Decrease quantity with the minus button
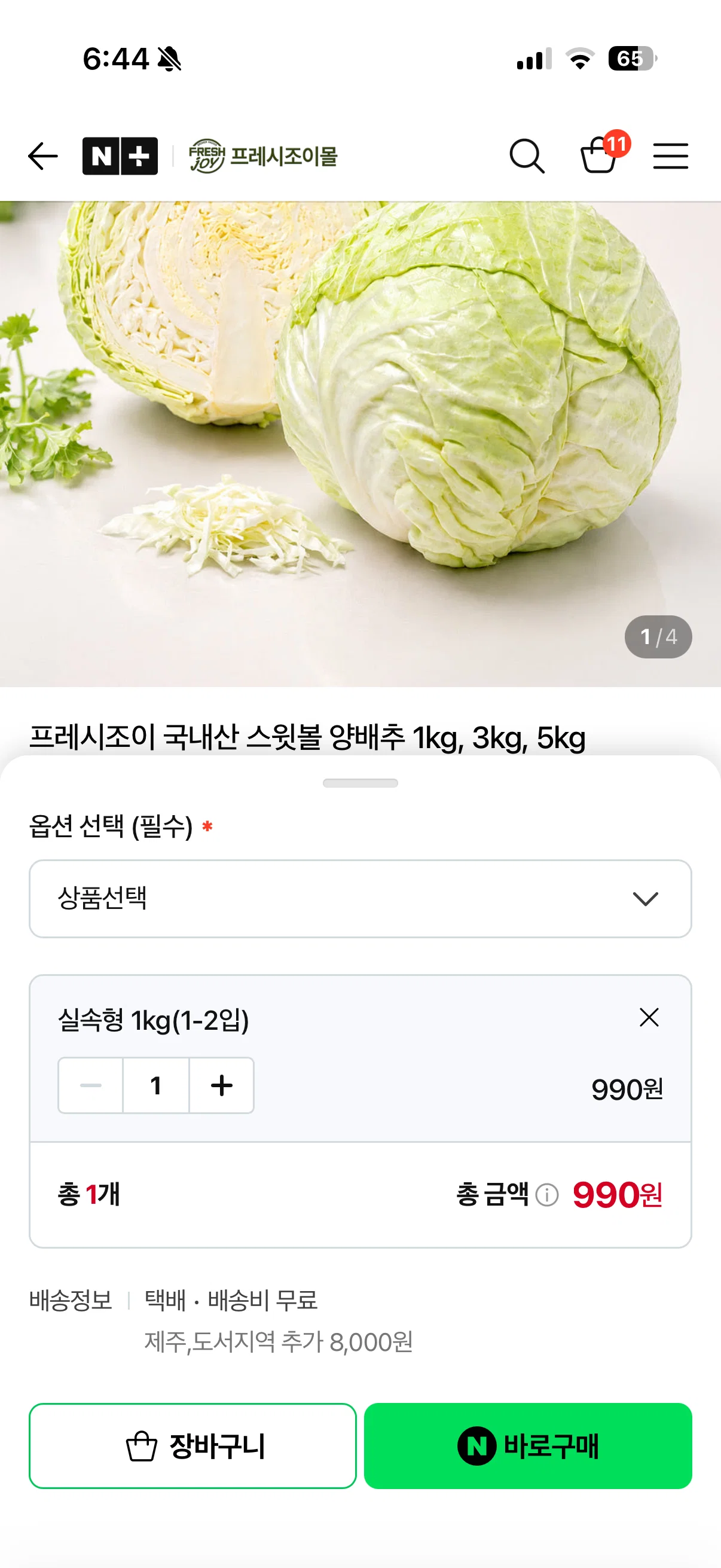Screen dimensions: 721x1568 coord(91,1085)
